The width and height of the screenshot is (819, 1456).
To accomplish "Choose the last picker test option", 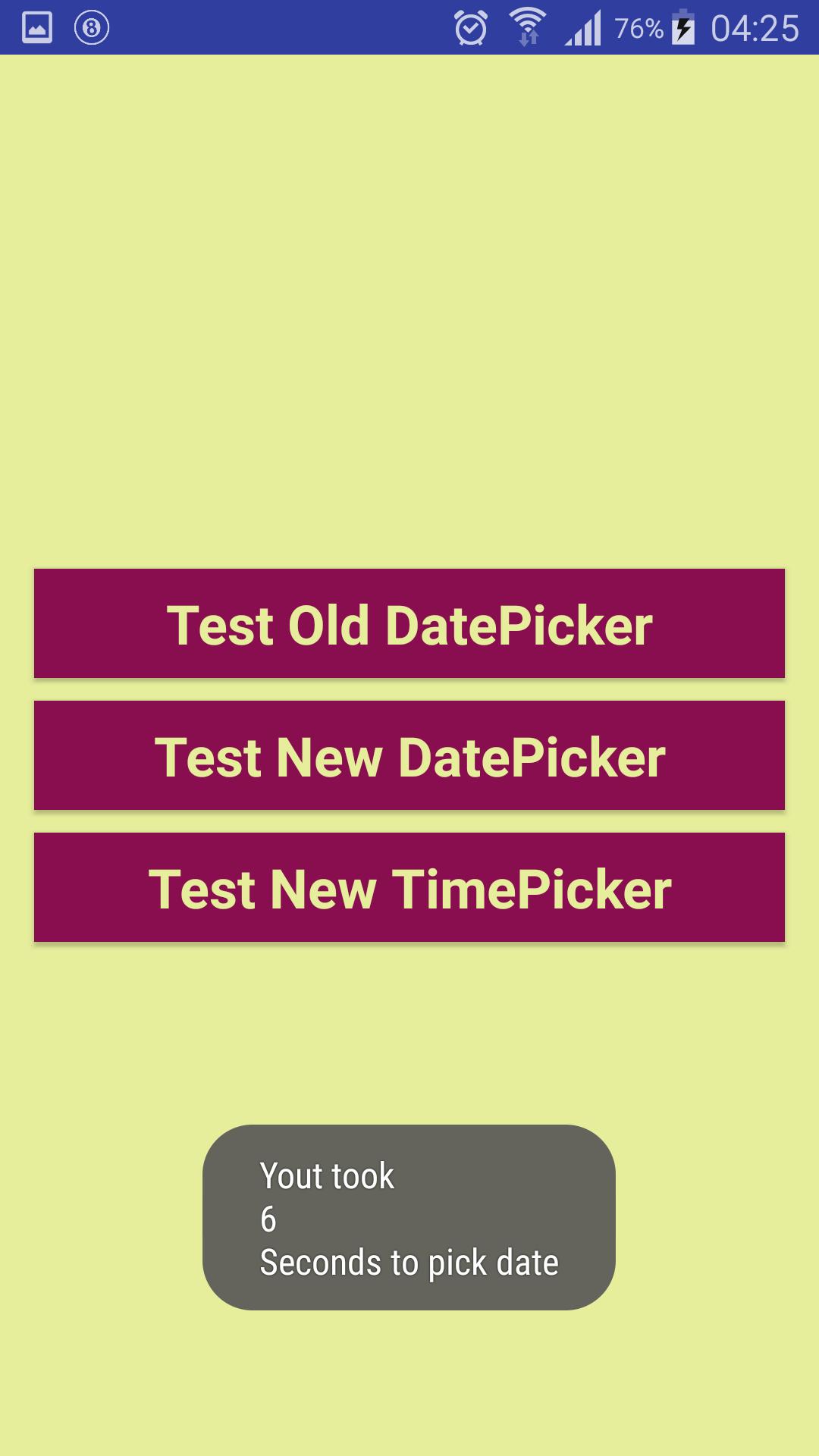I will pos(409,888).
